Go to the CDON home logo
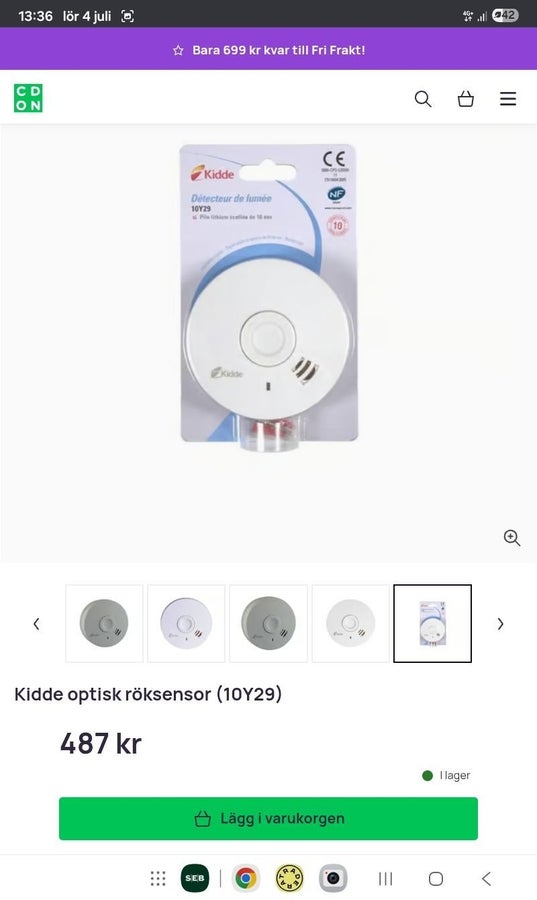Viewport: 537px width, 900px height. pyautogui.click(x=28, y=98)
